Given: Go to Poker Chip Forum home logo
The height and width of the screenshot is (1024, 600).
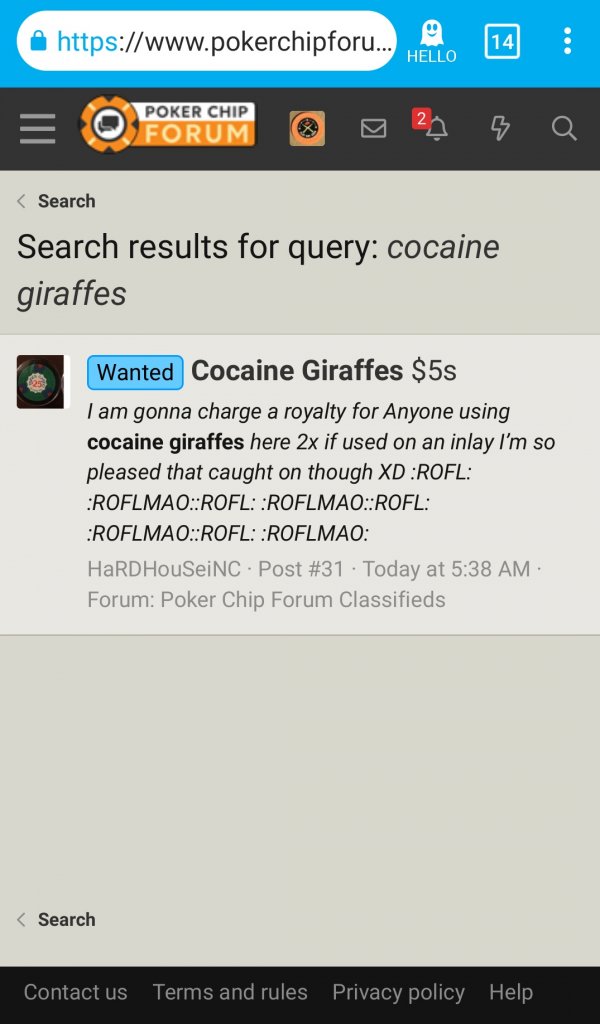Looking at the screenshot, I should coord(167,125).
